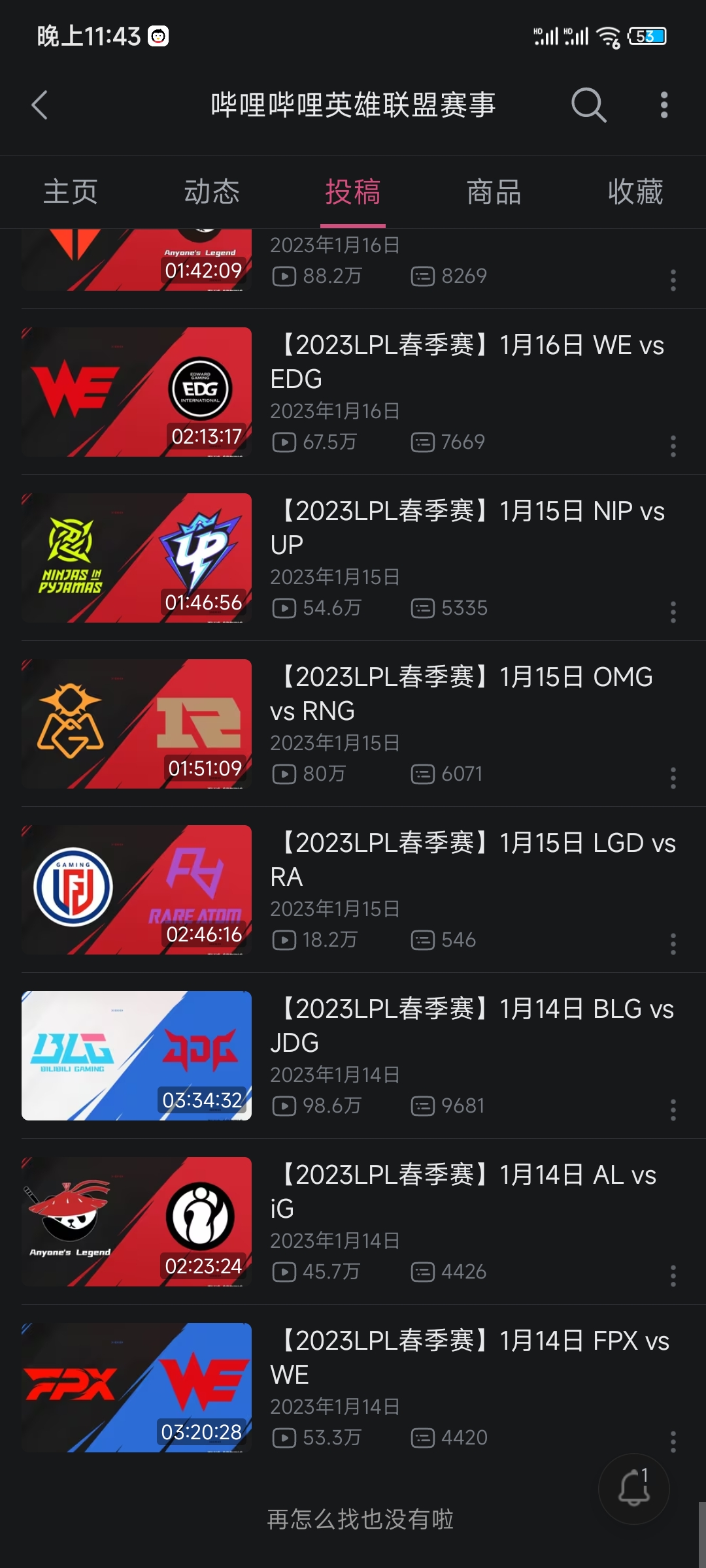
Task: Tap the battery indicator in status bar
Action: point(645,37)
